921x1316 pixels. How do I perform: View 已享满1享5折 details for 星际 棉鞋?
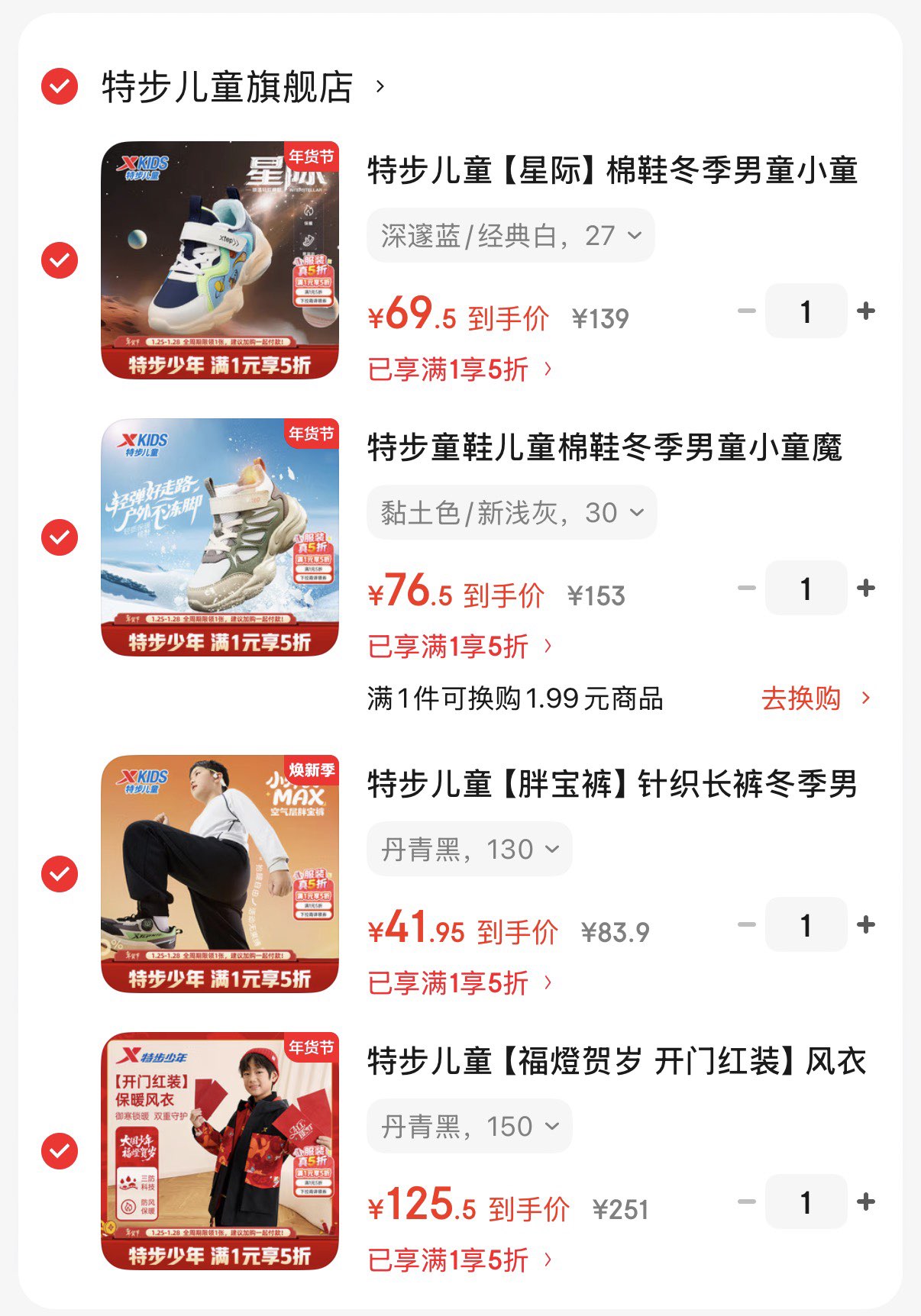click(x=460, y=369)
